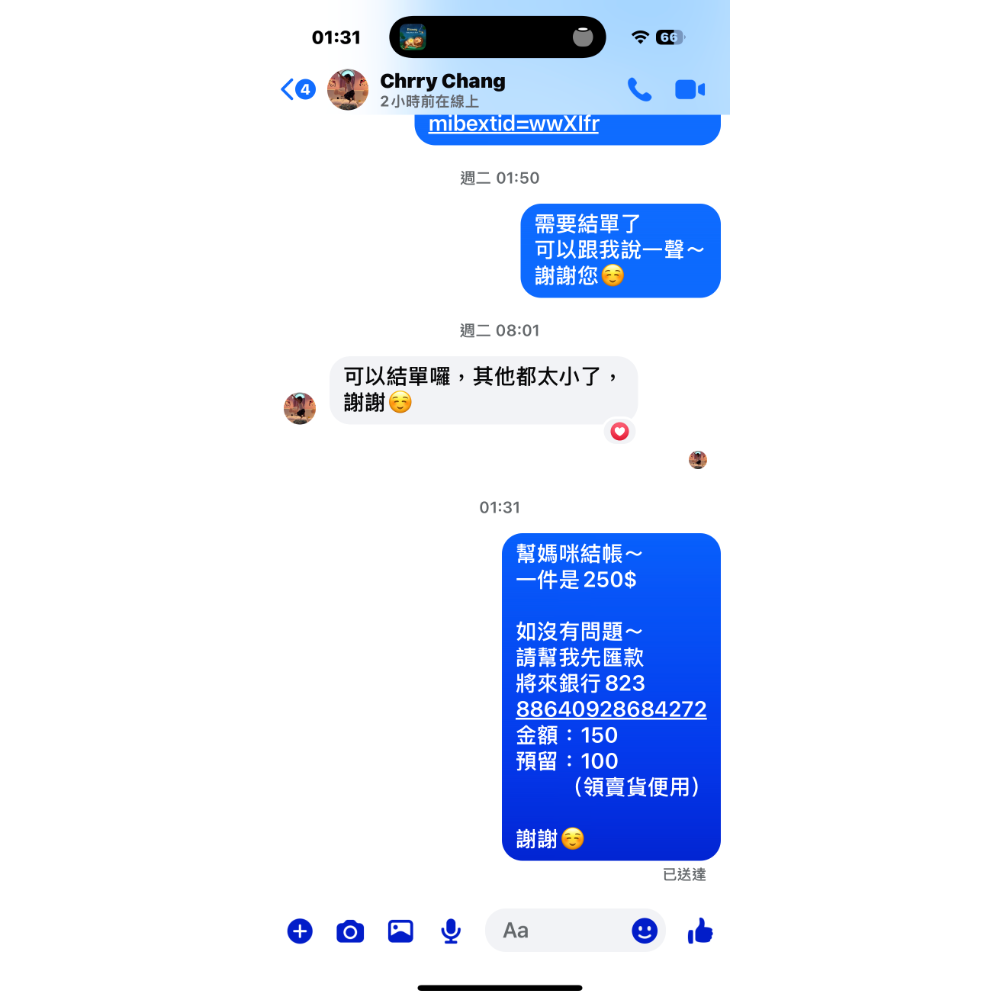Record a voice message with microphone
Screen dimensions: 1000x1000
(451, 931)
